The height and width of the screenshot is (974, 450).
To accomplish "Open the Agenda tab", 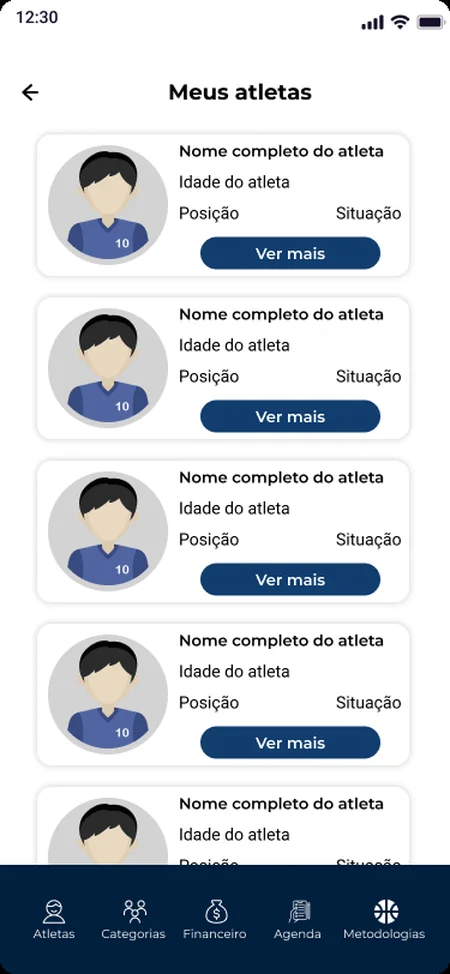I will pos(298,919).
